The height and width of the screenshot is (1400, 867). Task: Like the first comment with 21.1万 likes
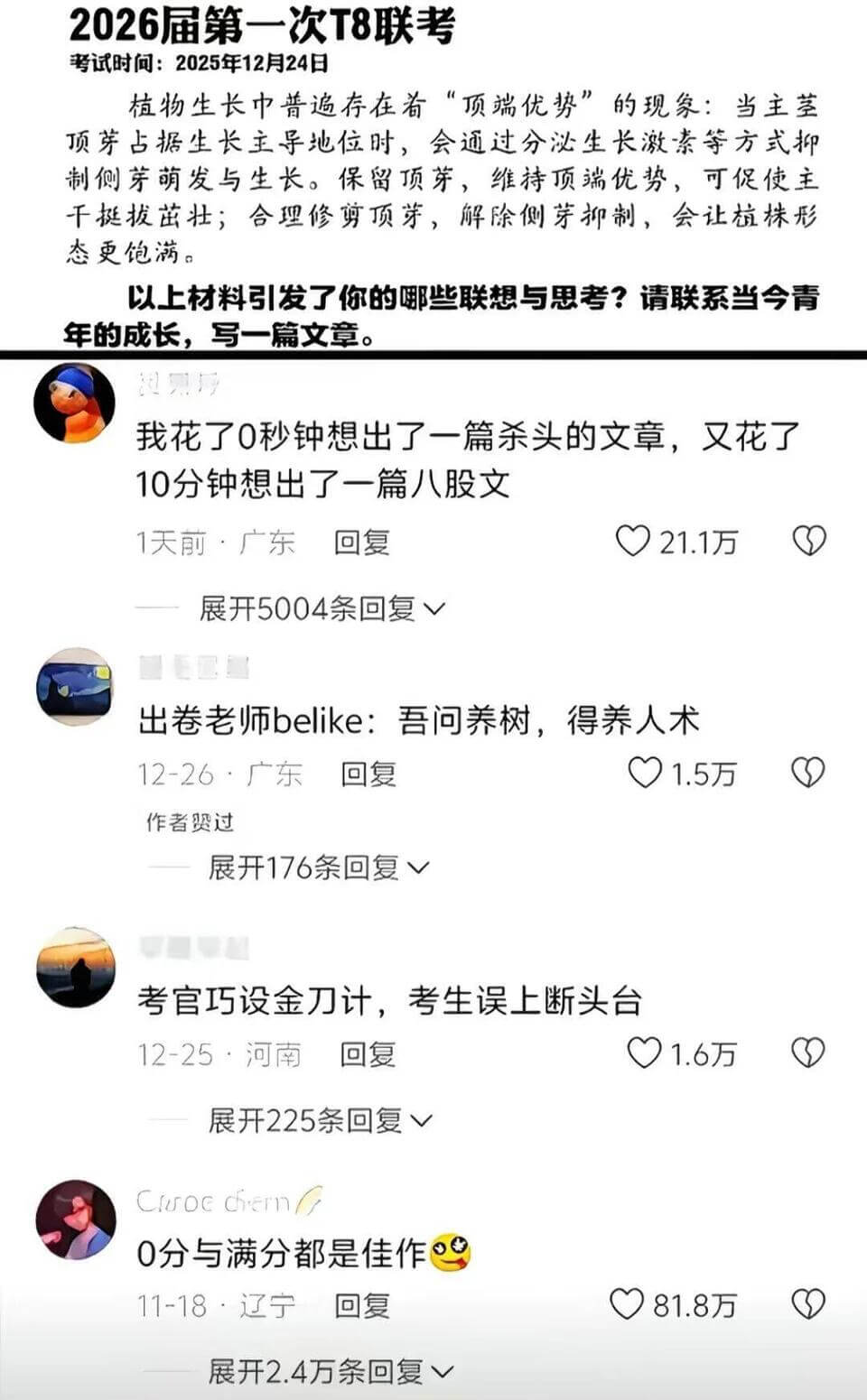tap(635, 542)
